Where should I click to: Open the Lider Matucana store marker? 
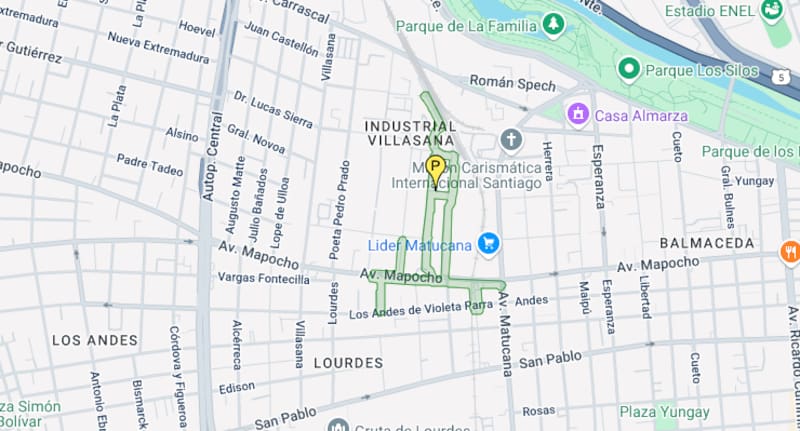[x=488, y=242]
